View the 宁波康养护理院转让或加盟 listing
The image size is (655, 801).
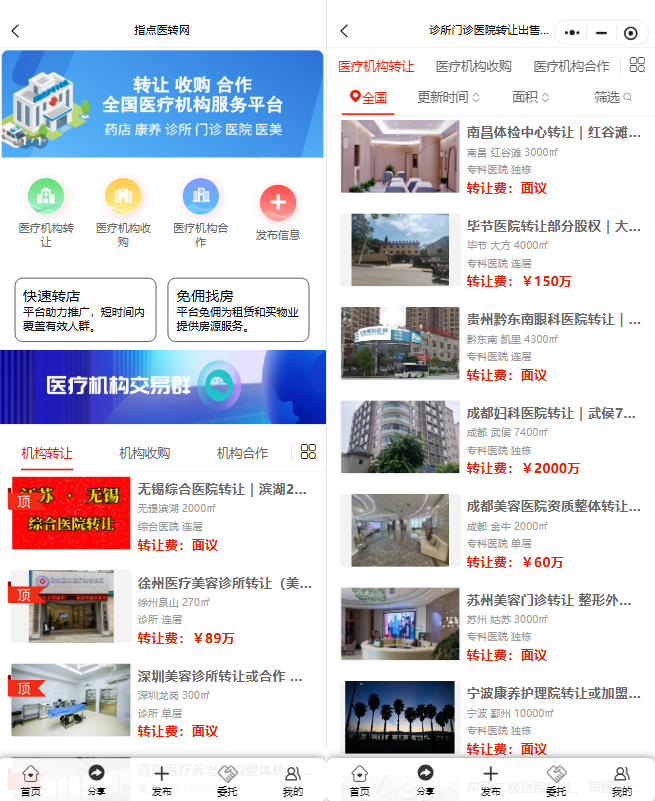coord(553,692)
